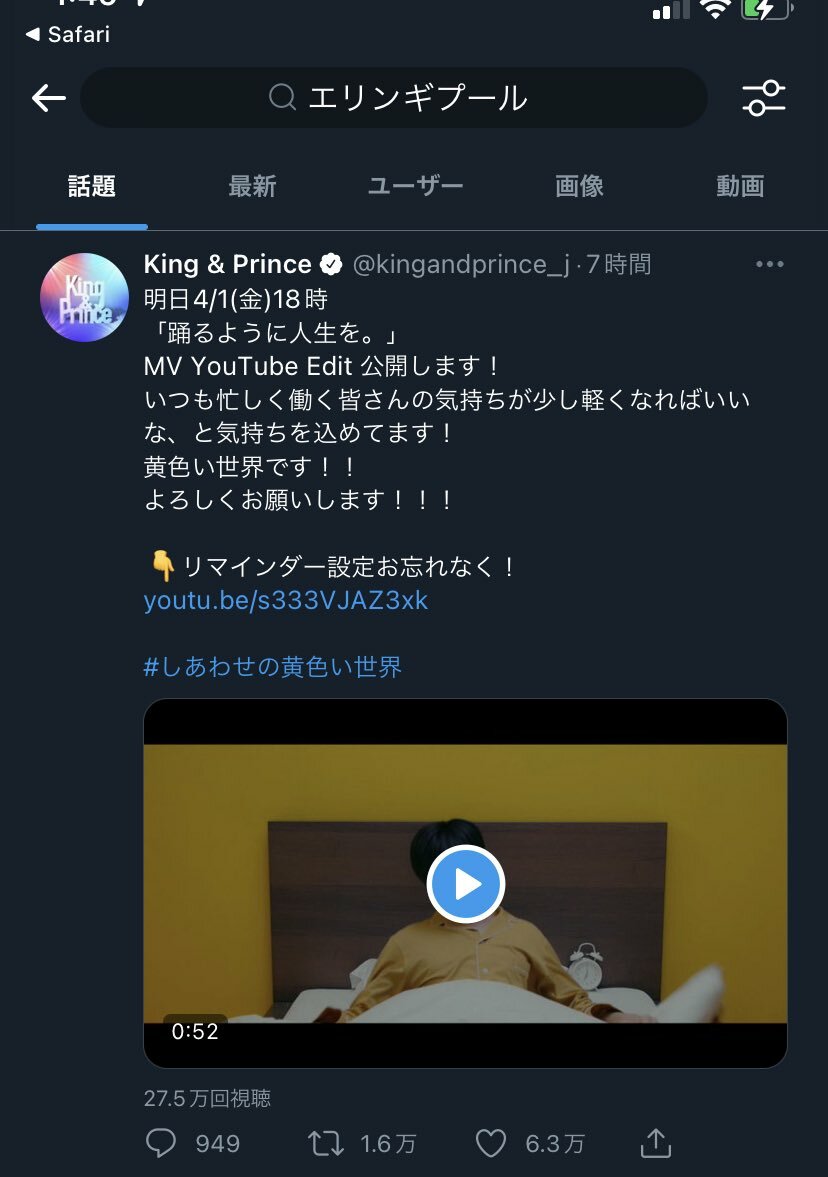Image resolution: width=828 pixels, height=1177 pixels.
Task: Share the King & Prince tweet
Action: pyautogui.click(x=655, y=1144)
